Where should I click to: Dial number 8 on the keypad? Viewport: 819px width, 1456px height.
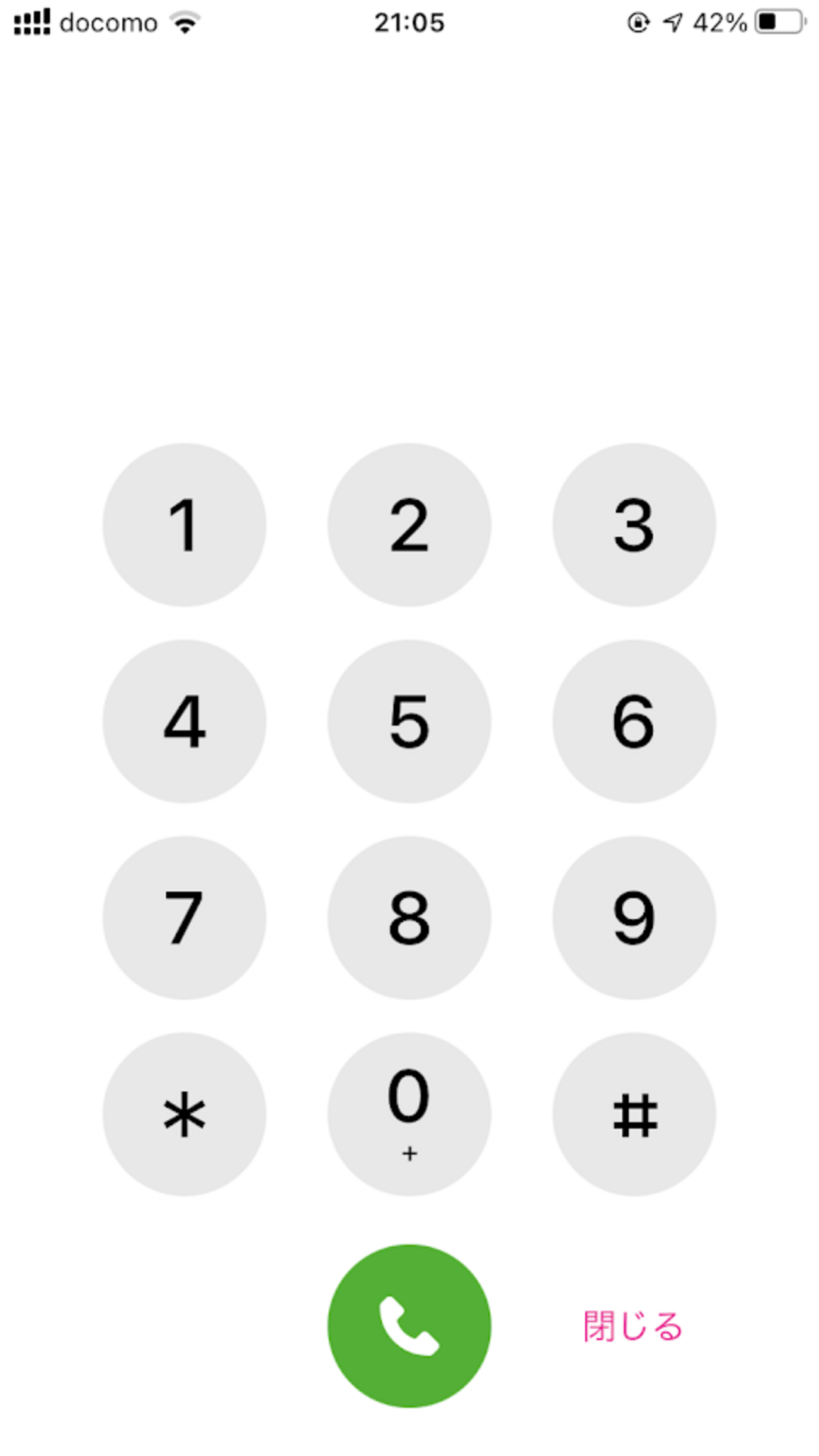coord(409,918)
